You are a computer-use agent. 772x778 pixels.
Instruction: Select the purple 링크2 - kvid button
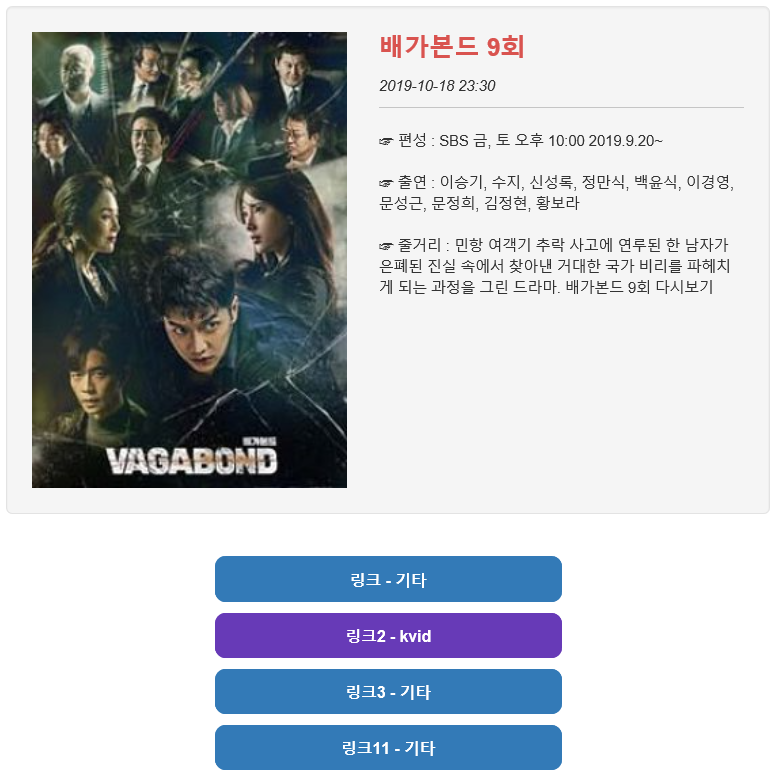388,635
